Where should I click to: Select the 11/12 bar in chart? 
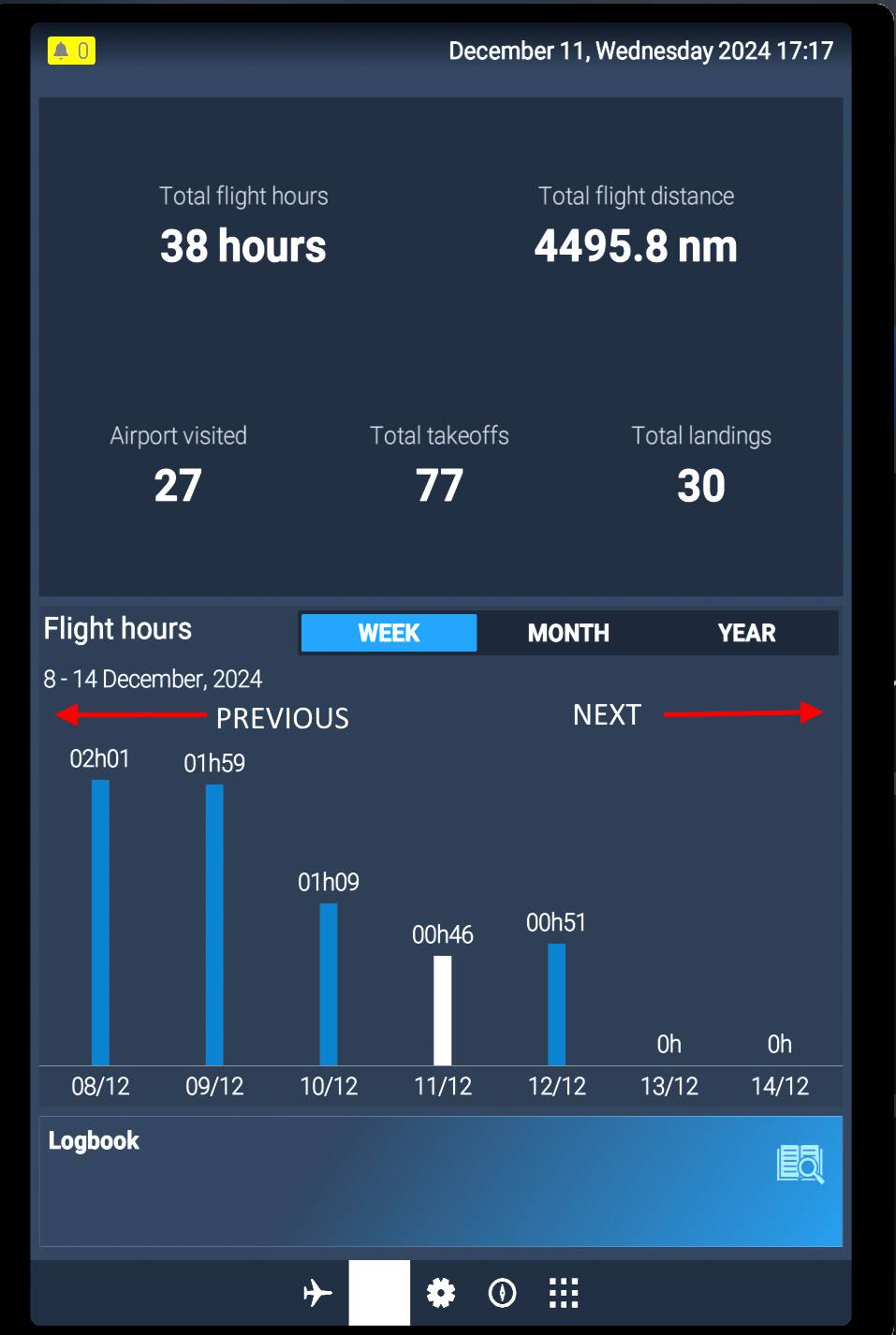coord(442,1009)
